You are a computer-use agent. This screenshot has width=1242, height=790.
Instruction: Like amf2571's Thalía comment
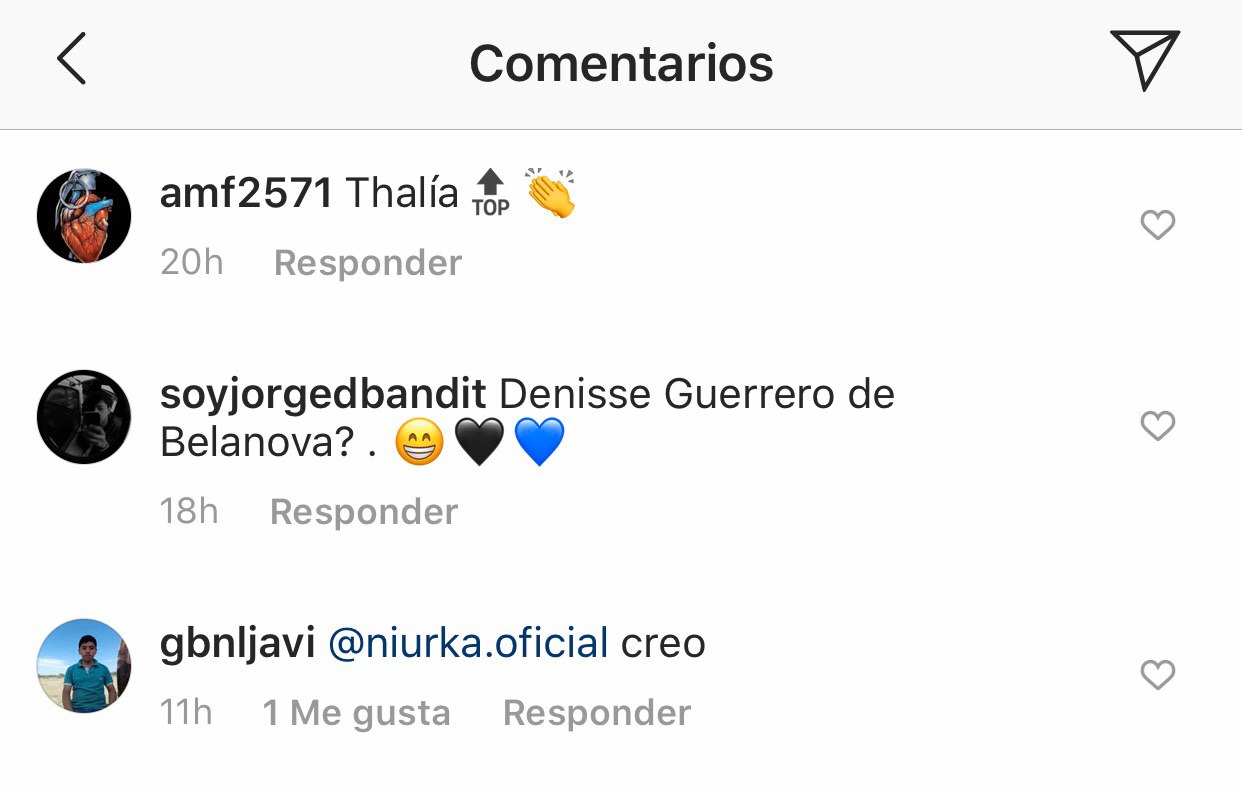click(x=1157, y=226)
